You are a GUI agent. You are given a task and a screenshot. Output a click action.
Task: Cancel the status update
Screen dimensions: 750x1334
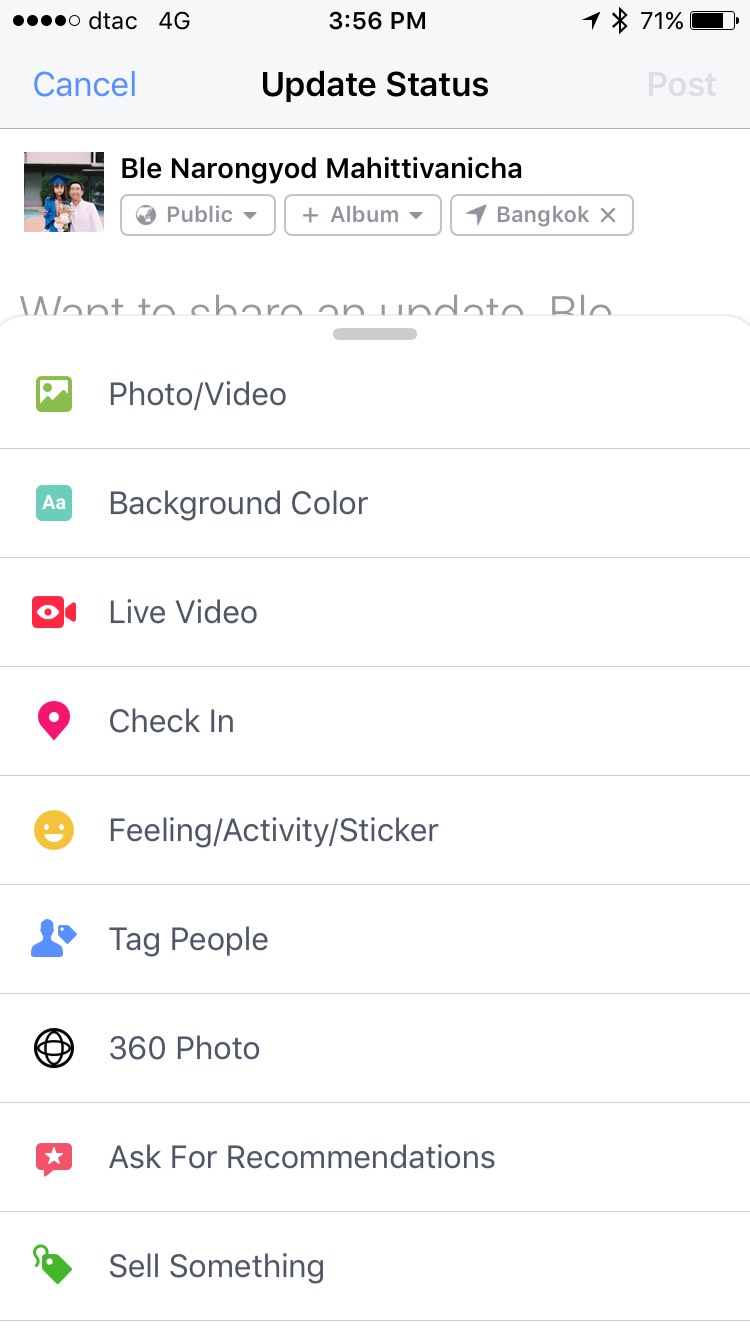85,84
